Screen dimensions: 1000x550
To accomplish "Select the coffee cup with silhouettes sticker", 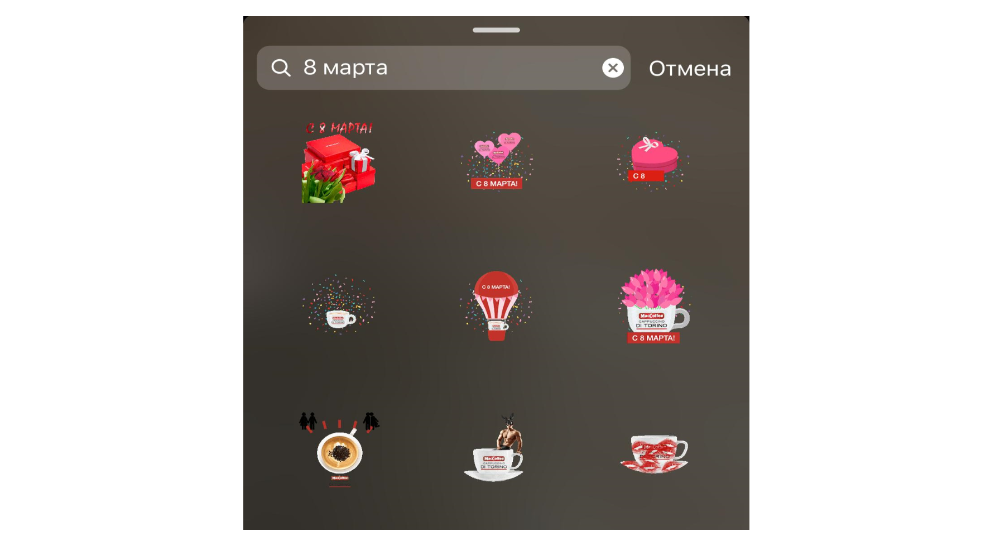I will click(338, 450).
